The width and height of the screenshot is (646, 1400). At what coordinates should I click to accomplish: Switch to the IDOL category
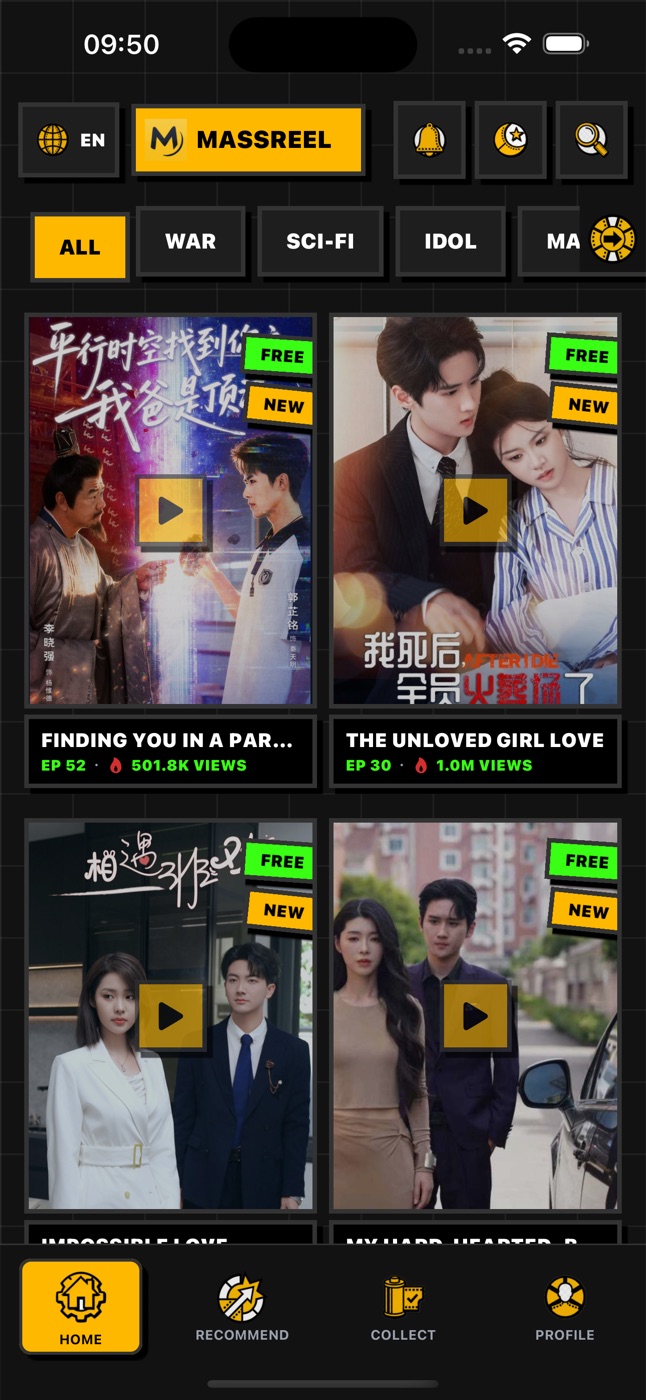(450, 242)
